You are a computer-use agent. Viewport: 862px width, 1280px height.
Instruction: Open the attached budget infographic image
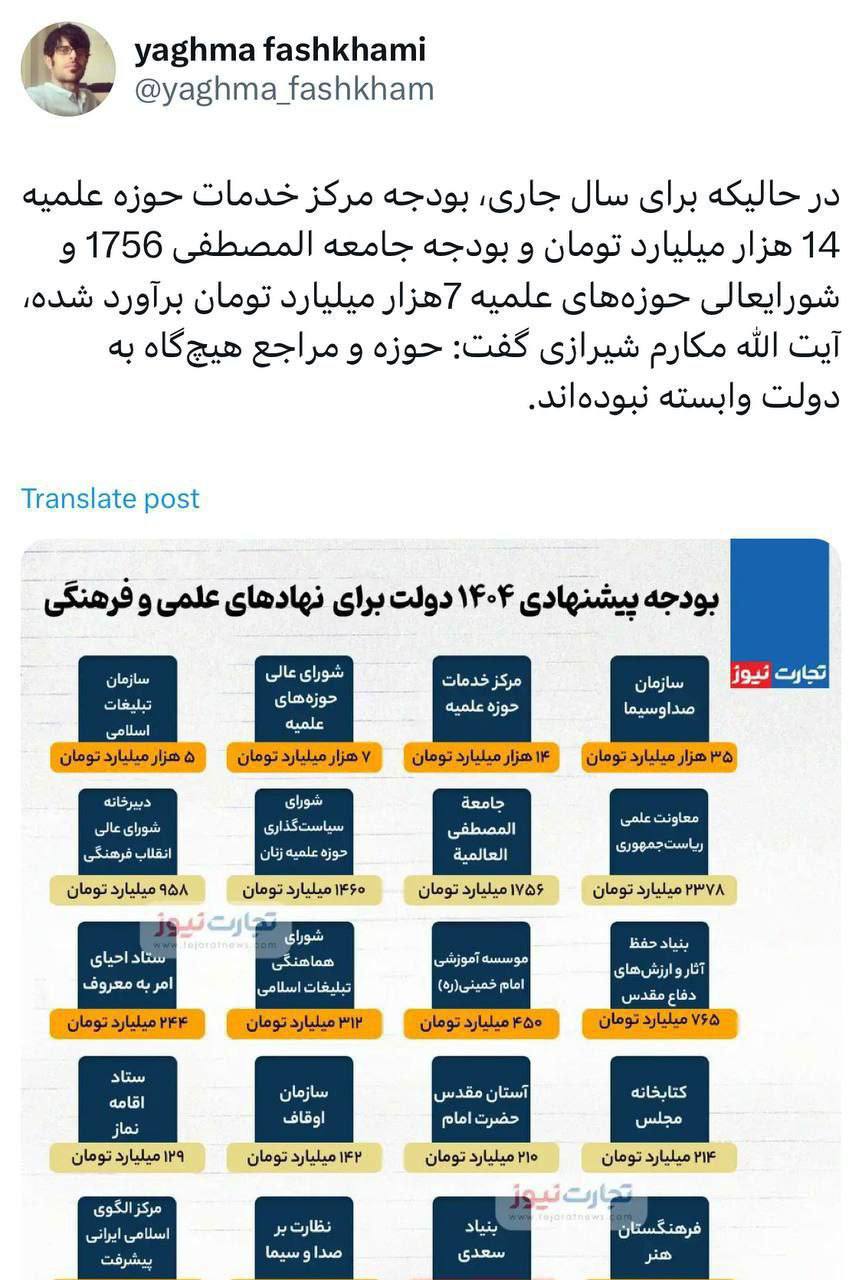click(430, 900)
